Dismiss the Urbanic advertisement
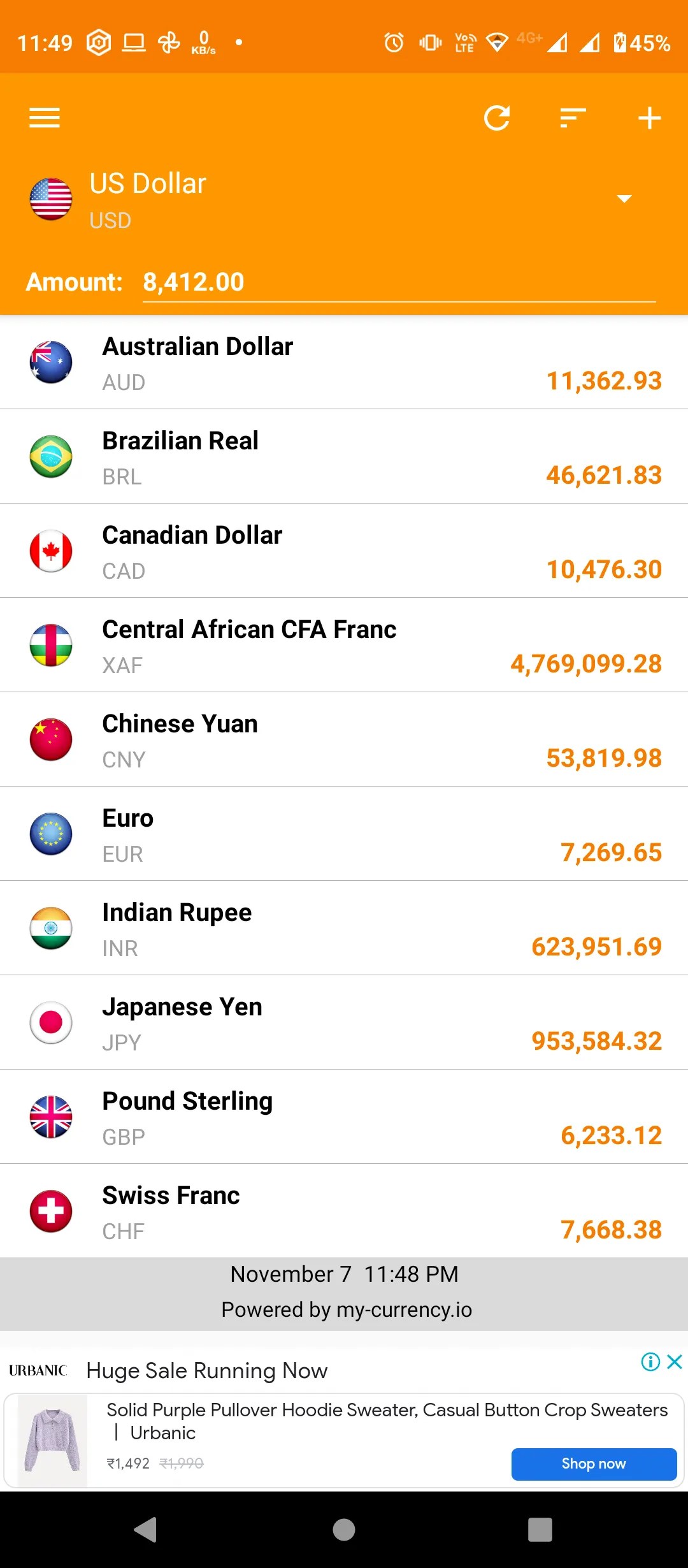Image resolution: width=688 pixels, height=1568 pixels. (673, 1362)
